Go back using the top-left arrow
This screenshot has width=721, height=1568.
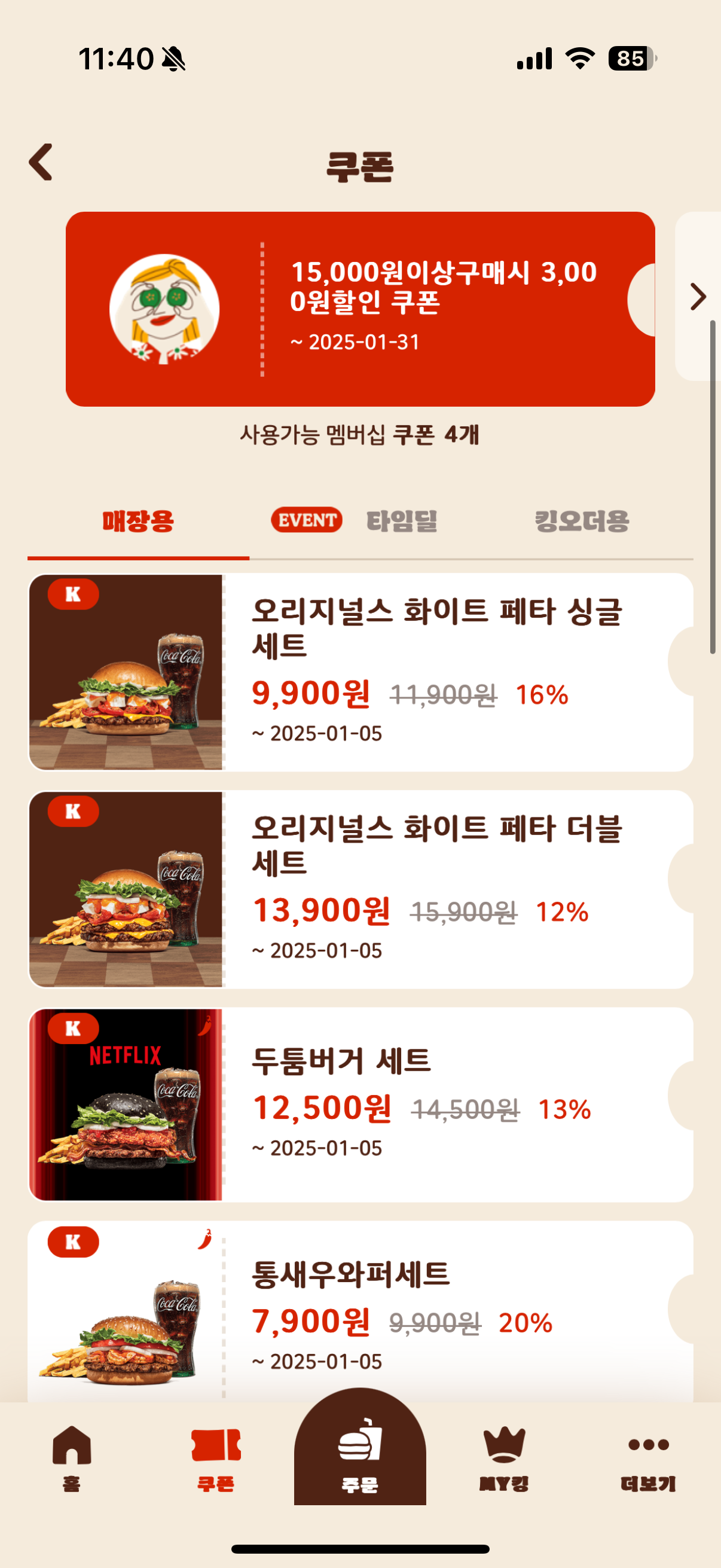[x=41, y=163]
